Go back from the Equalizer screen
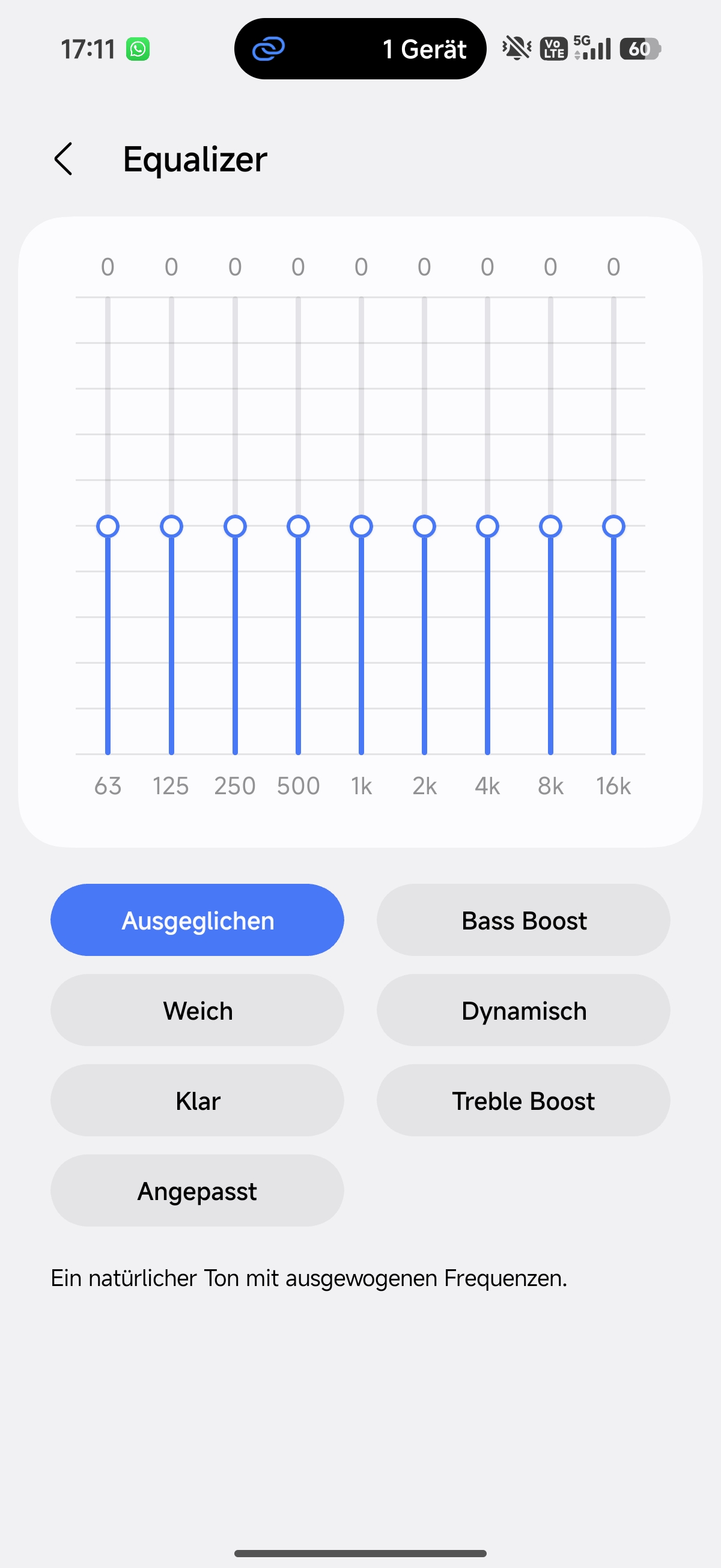721x1568 pixels. [64, 159]
